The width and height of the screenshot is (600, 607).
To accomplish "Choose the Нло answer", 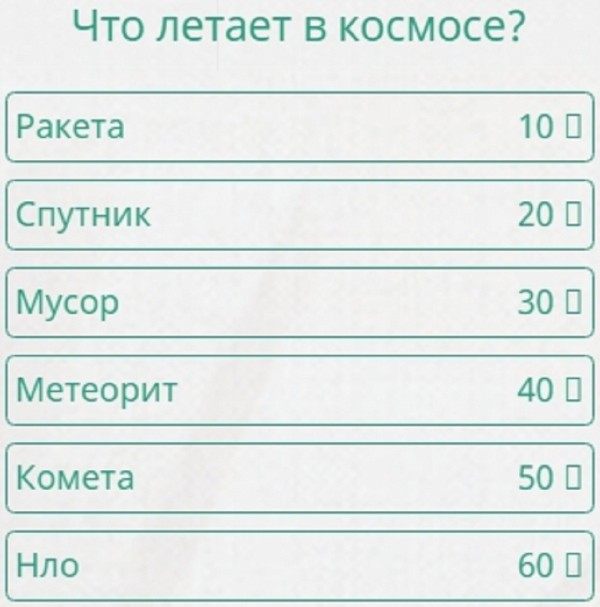I will (x=300, y=565).
